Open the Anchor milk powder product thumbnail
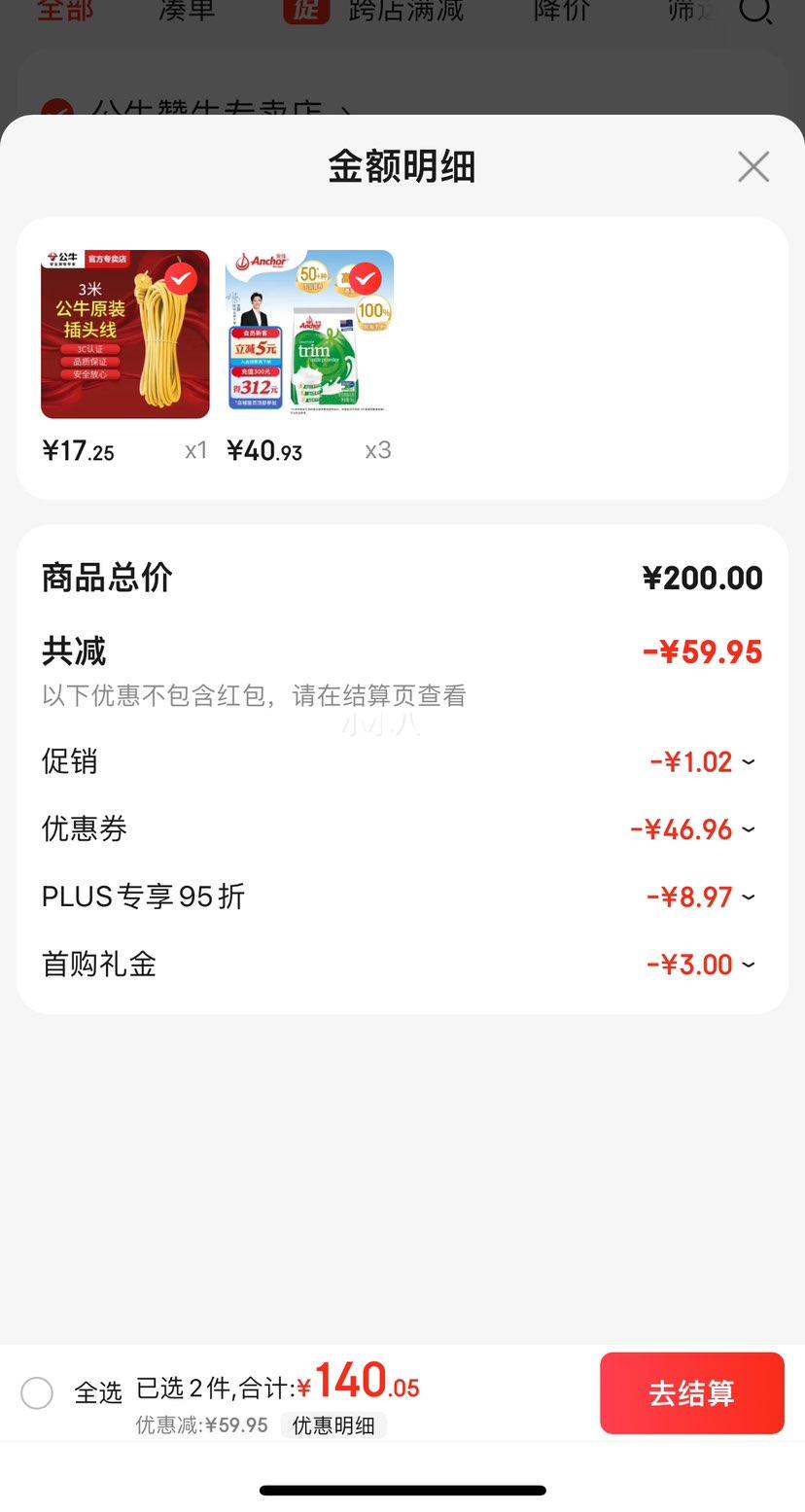The height and width of the screenshot is (1512, 805). (309, 334)
